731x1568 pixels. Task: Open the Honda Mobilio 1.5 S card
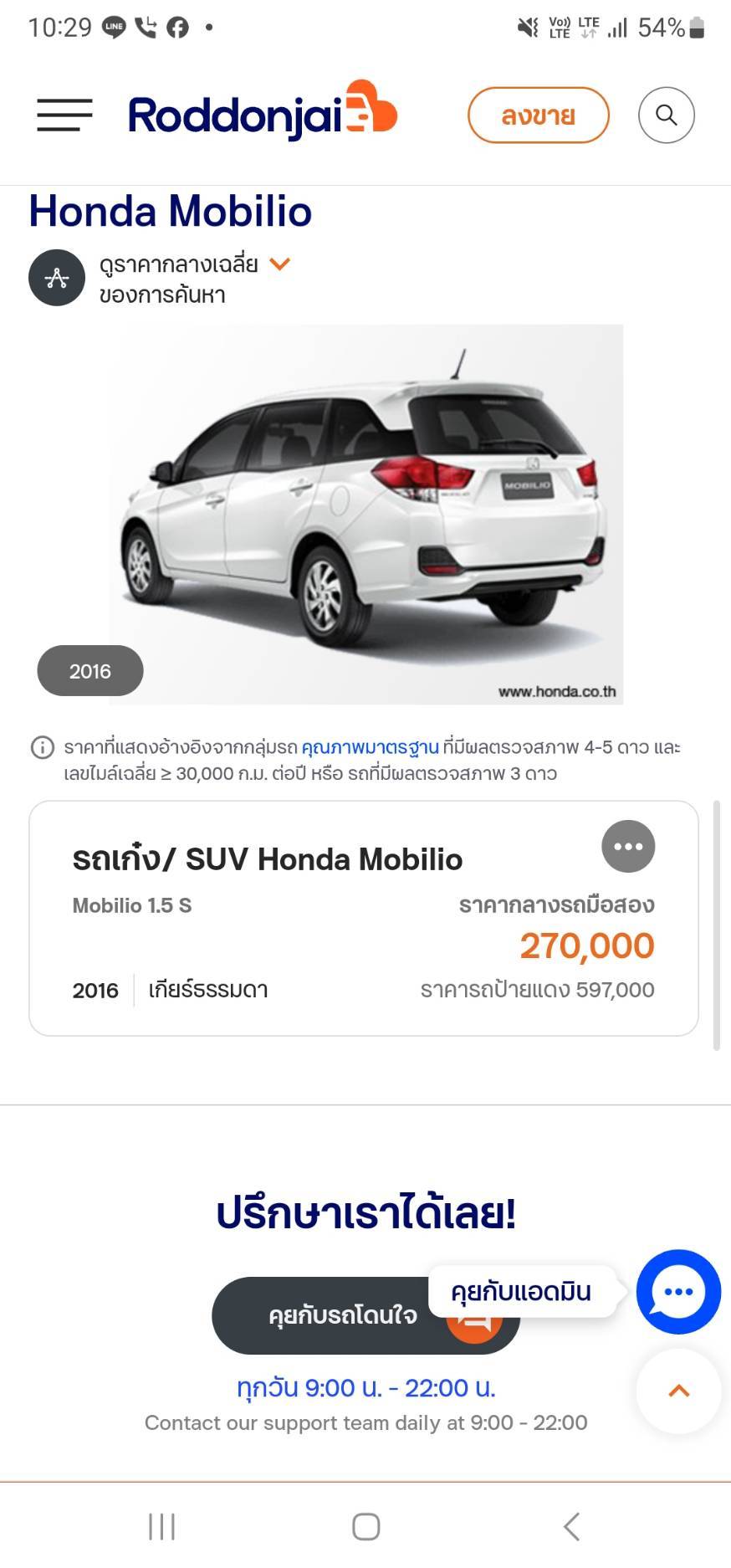[x=364, y=918]
